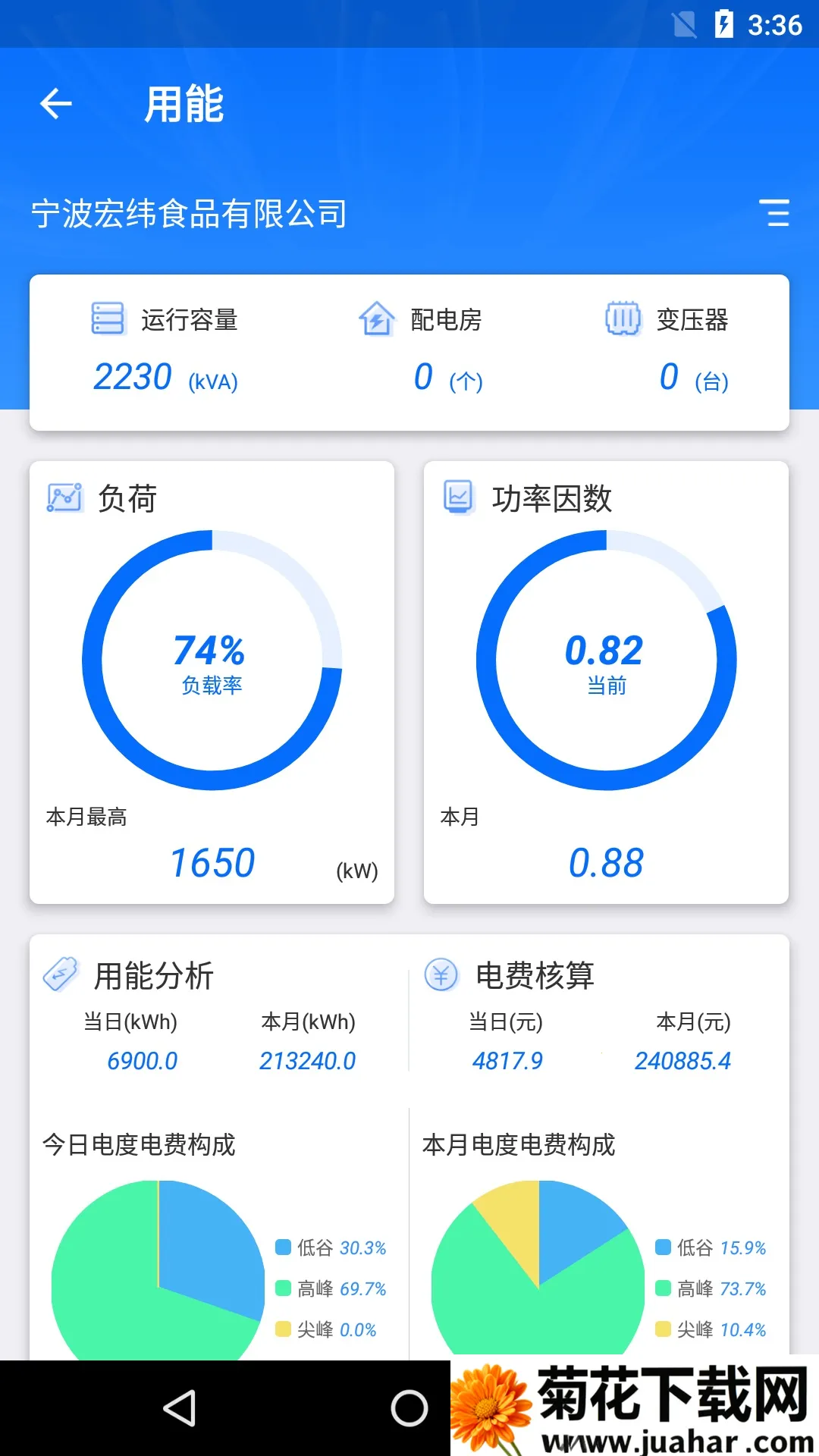
Task: Open the 电费核算 electricity billing section
Action: click(534, 976)
